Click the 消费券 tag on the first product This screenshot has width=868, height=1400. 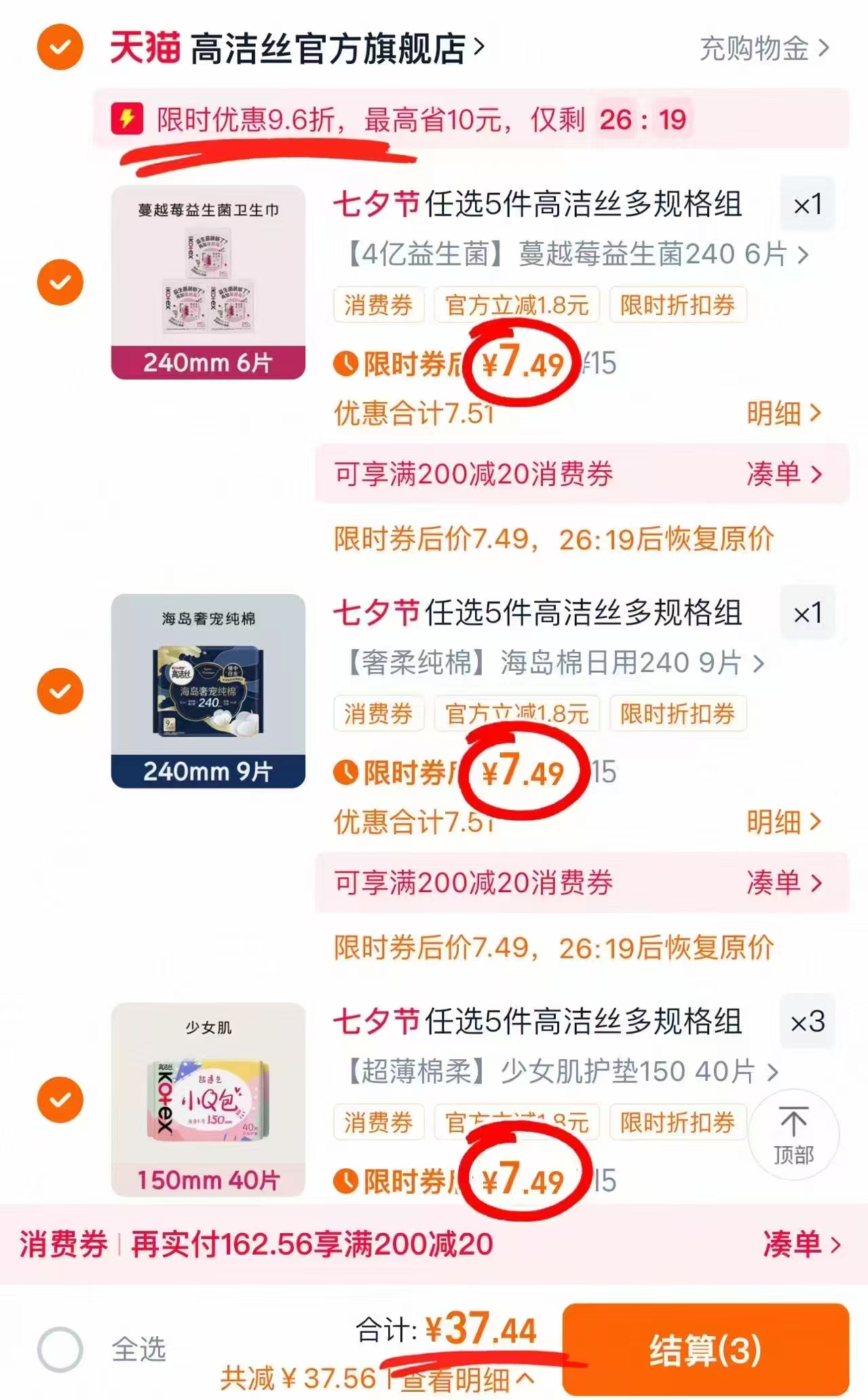point(378,306)
